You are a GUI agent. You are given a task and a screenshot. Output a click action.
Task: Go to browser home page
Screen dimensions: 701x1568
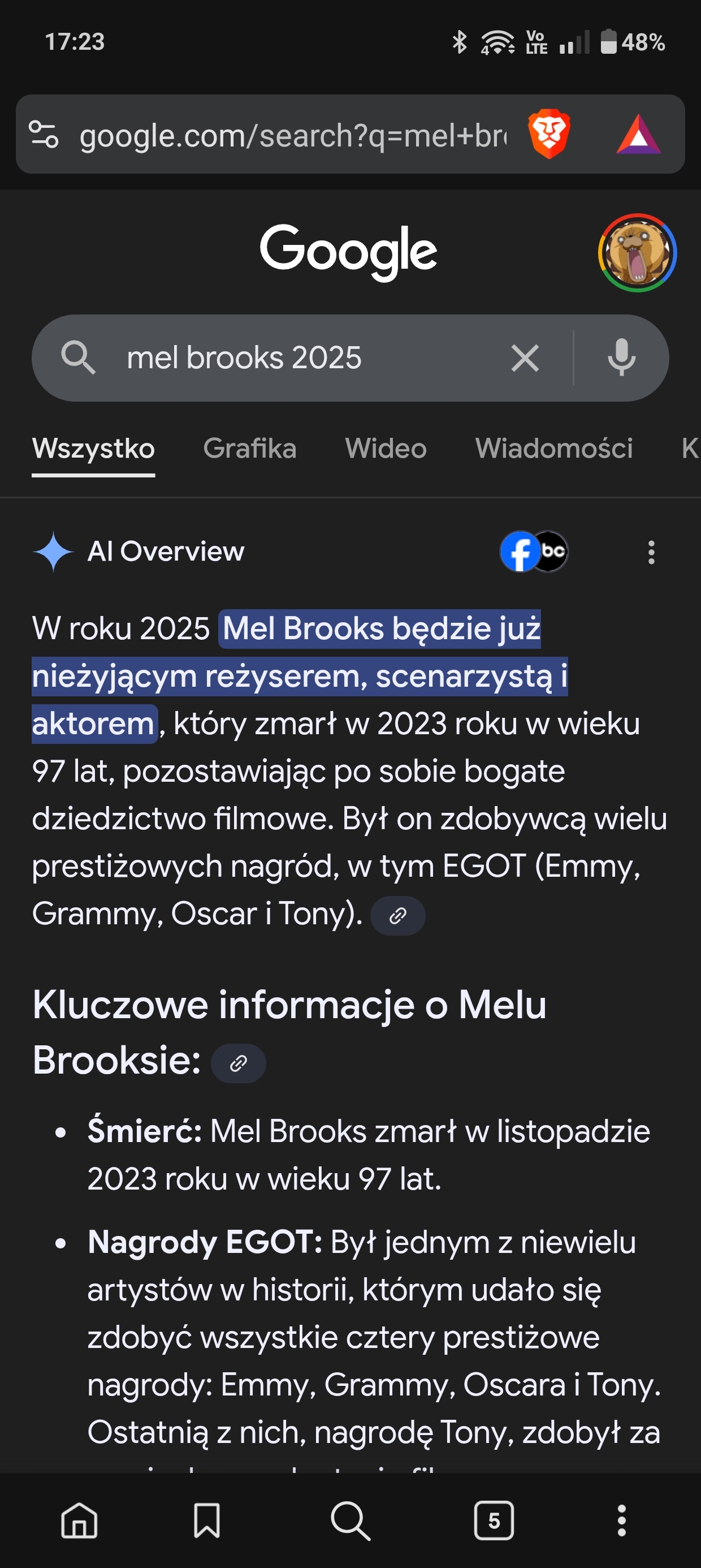tap(79, 1520)
